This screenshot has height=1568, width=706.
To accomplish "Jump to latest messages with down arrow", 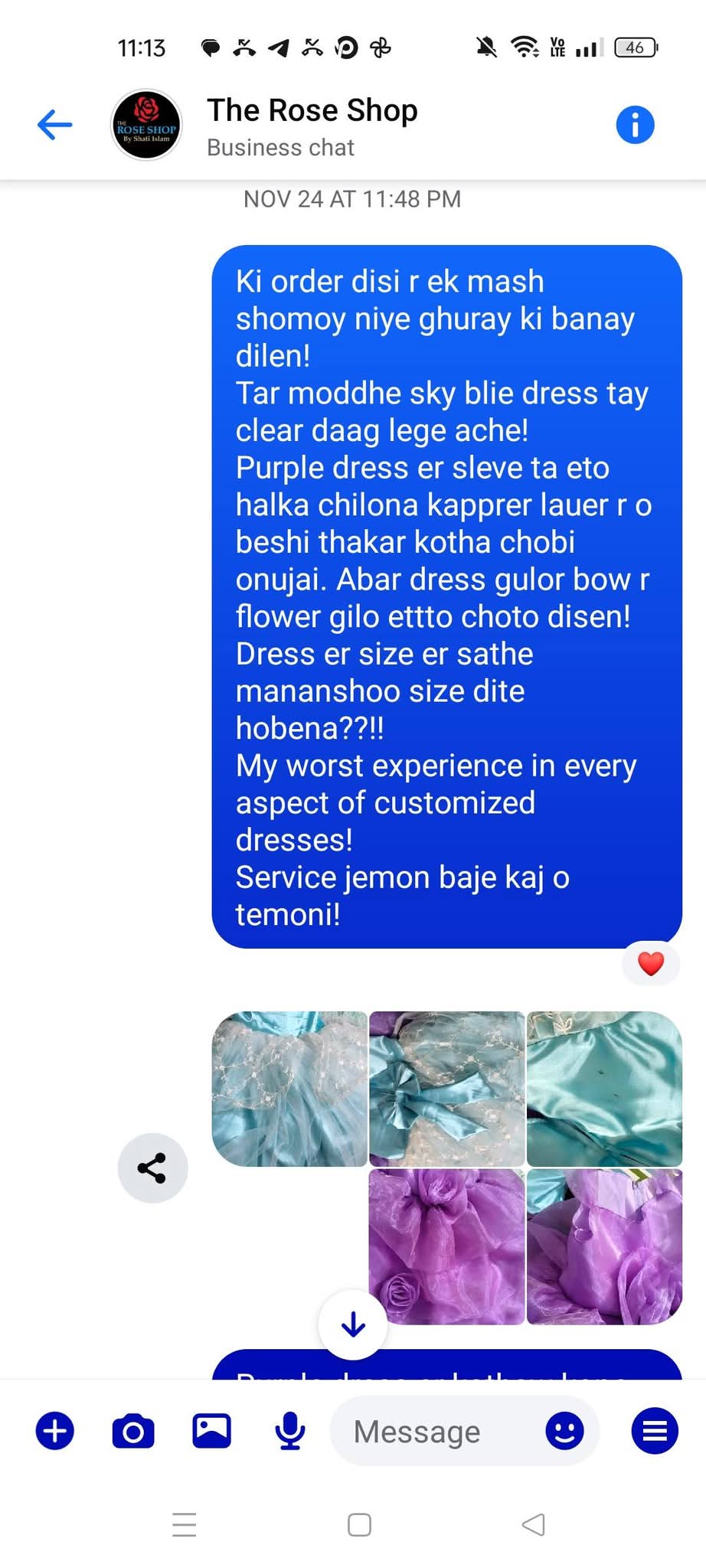I will 353,1324.
